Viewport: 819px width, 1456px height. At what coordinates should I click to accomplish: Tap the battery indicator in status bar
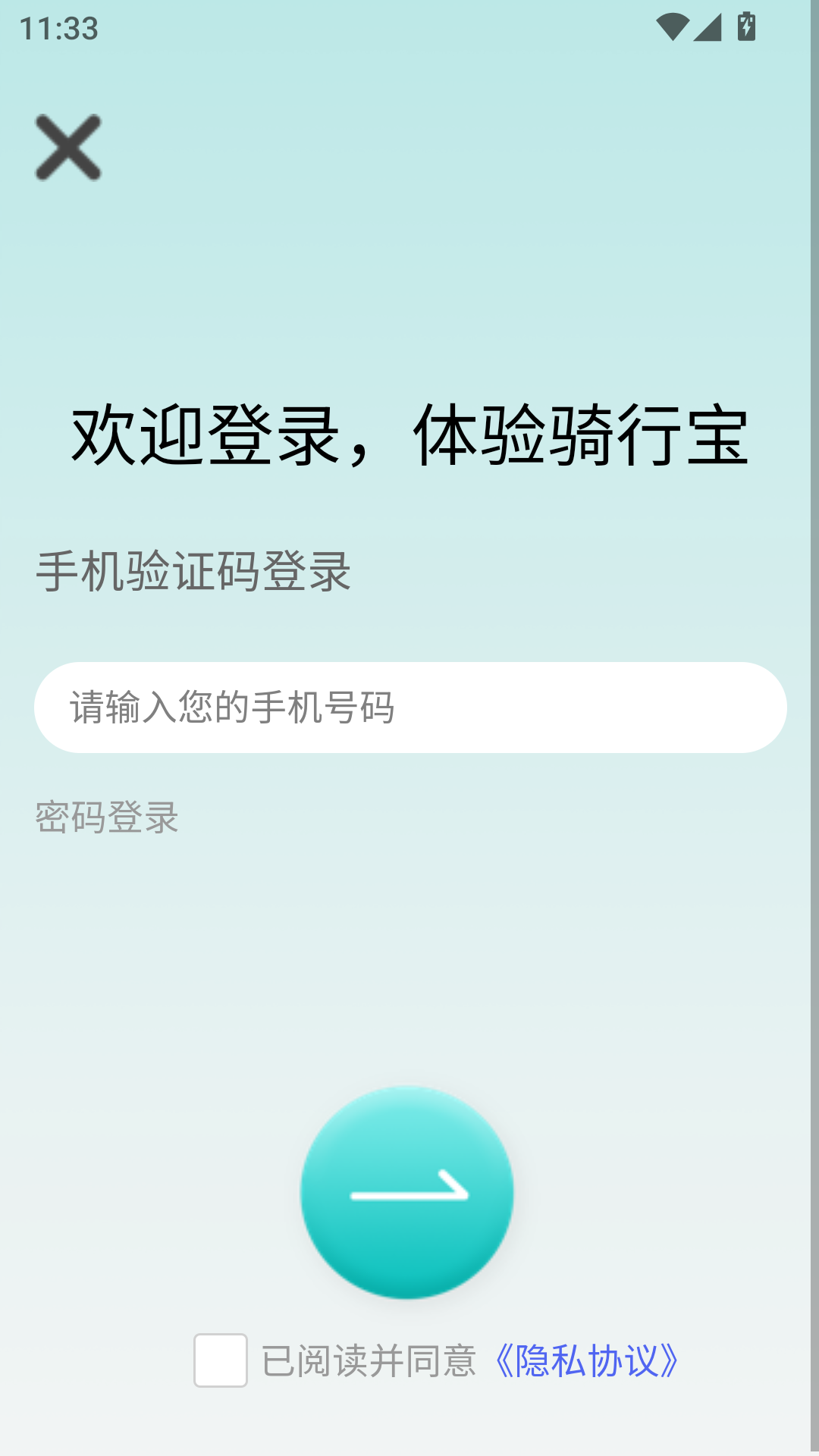[745, 25]
